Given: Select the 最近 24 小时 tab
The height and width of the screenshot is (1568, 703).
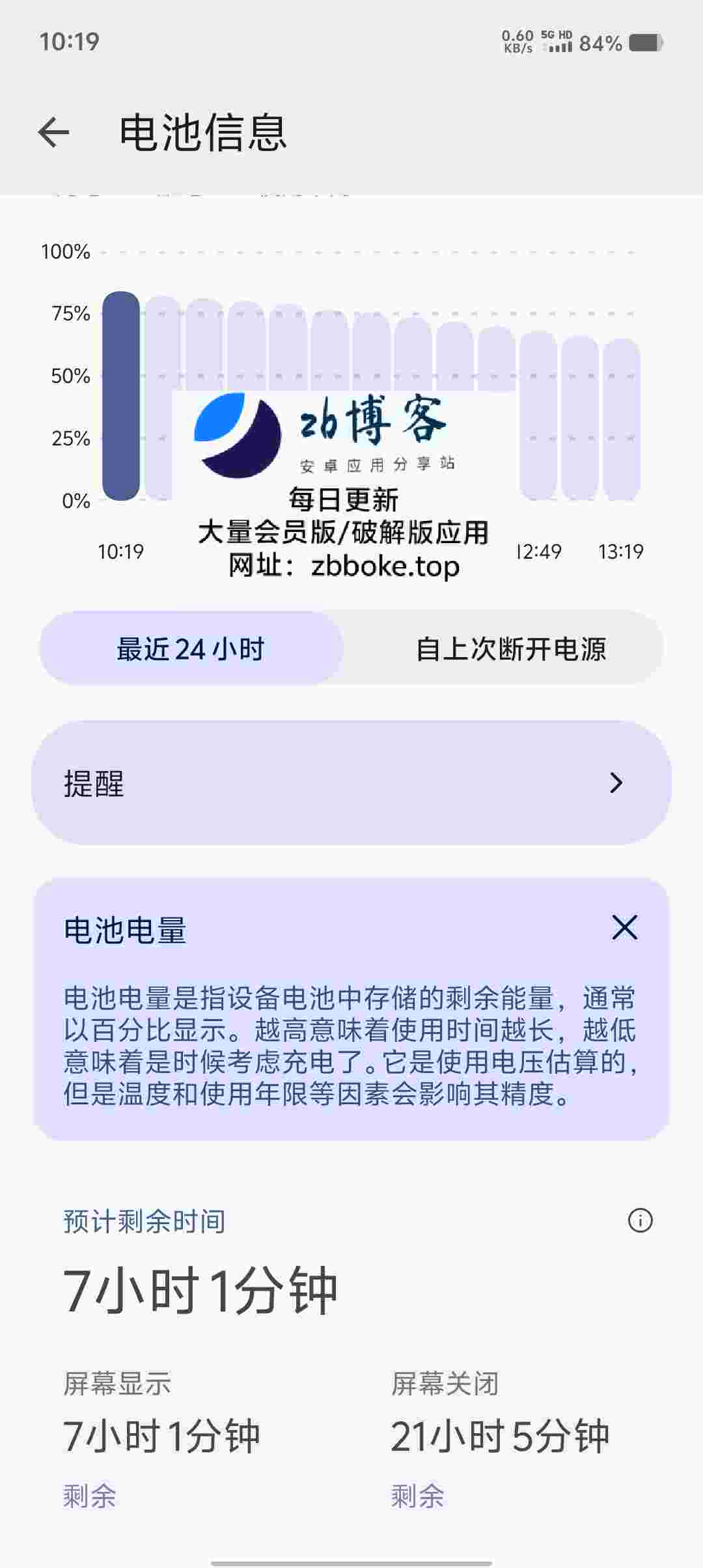Looking at the screenshot, I should pos(191,649).
